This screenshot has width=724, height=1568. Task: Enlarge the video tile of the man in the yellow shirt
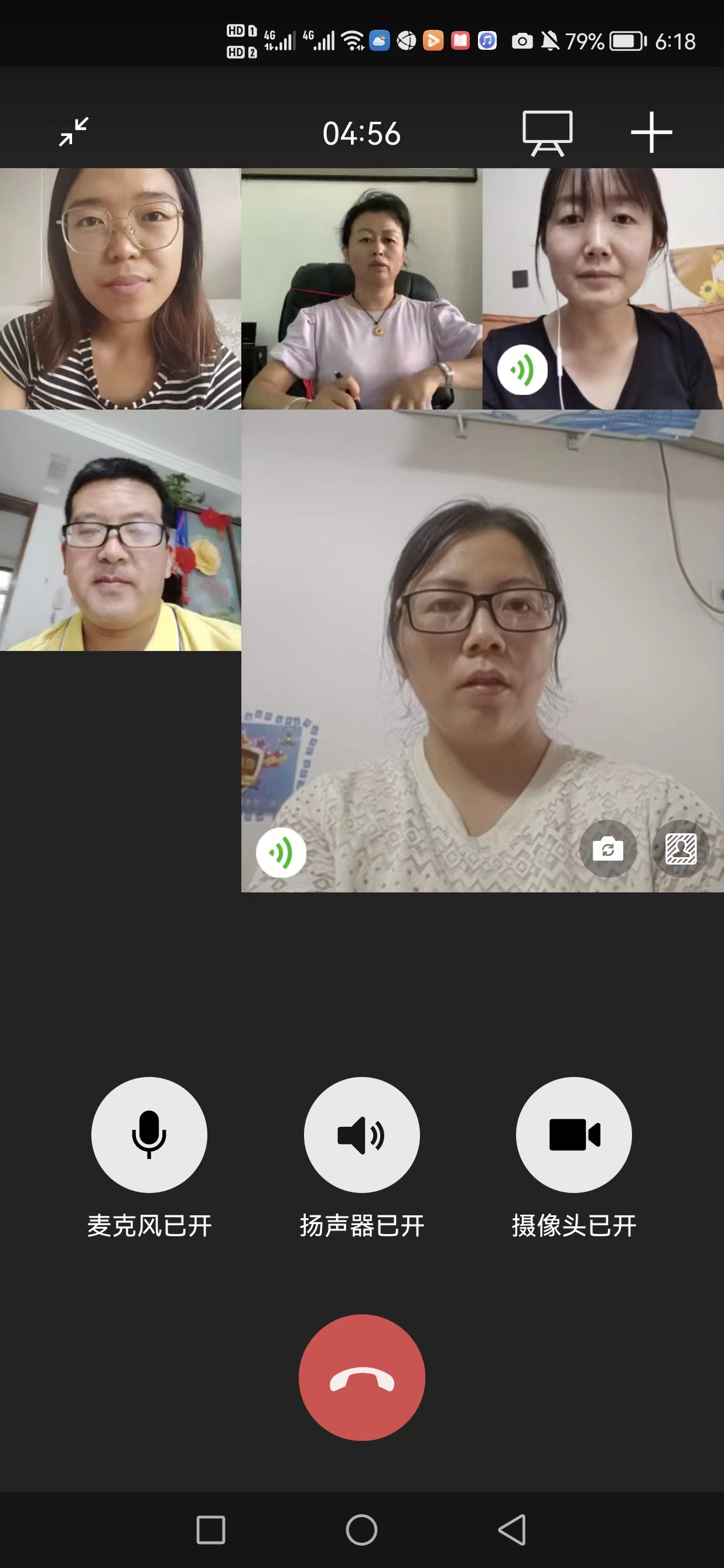(x=121, y=530)
